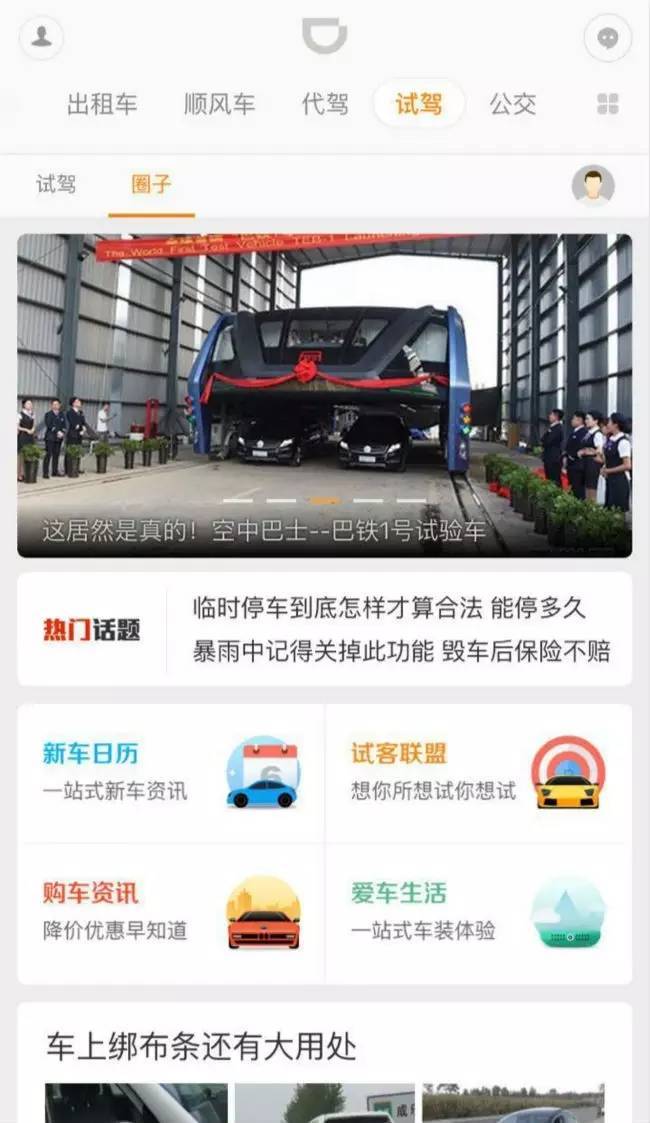Switch to the 顺风车 service tab

(x=219, y=104)
